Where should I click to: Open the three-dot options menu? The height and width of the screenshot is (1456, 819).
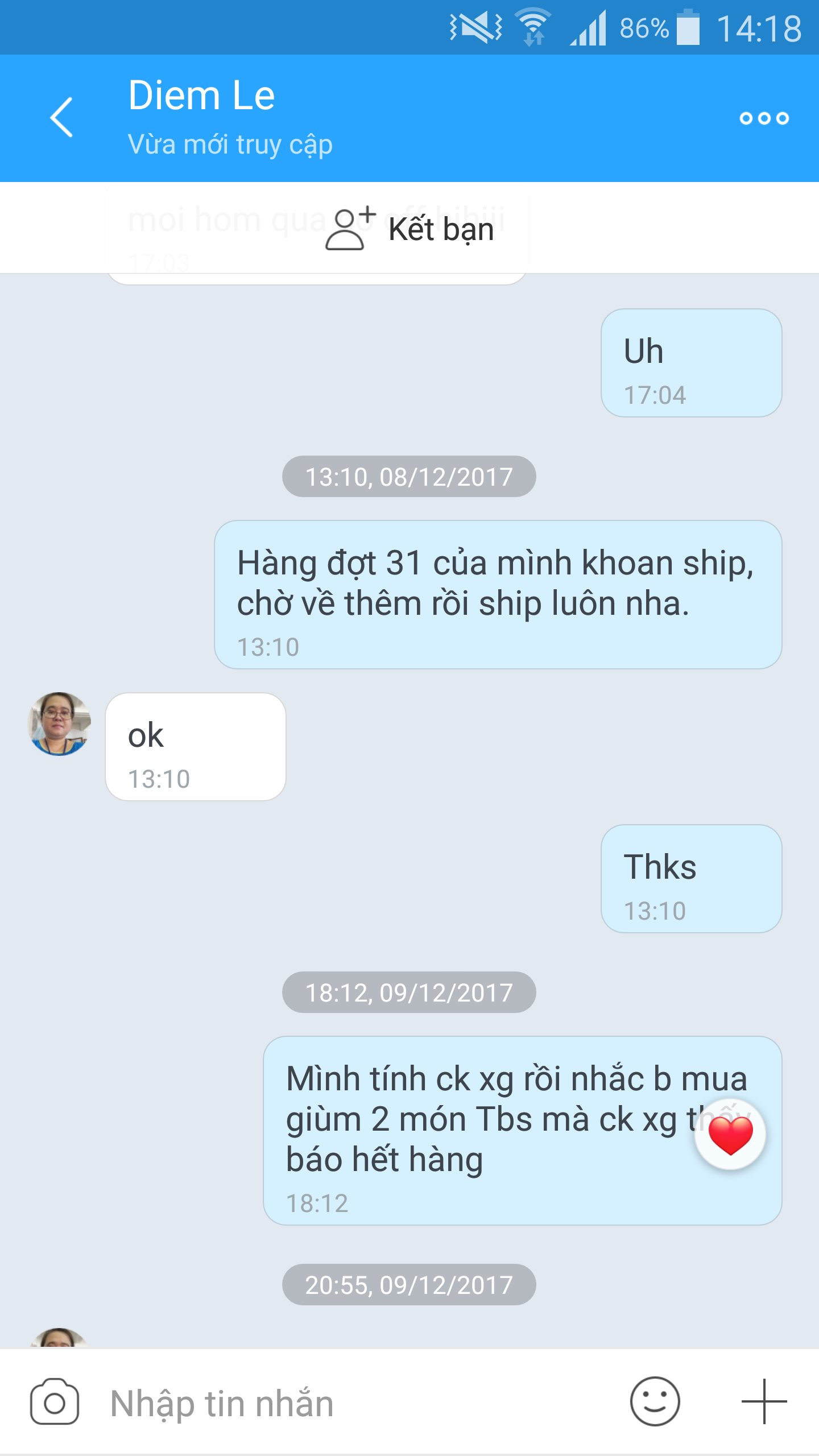(764, 118)
